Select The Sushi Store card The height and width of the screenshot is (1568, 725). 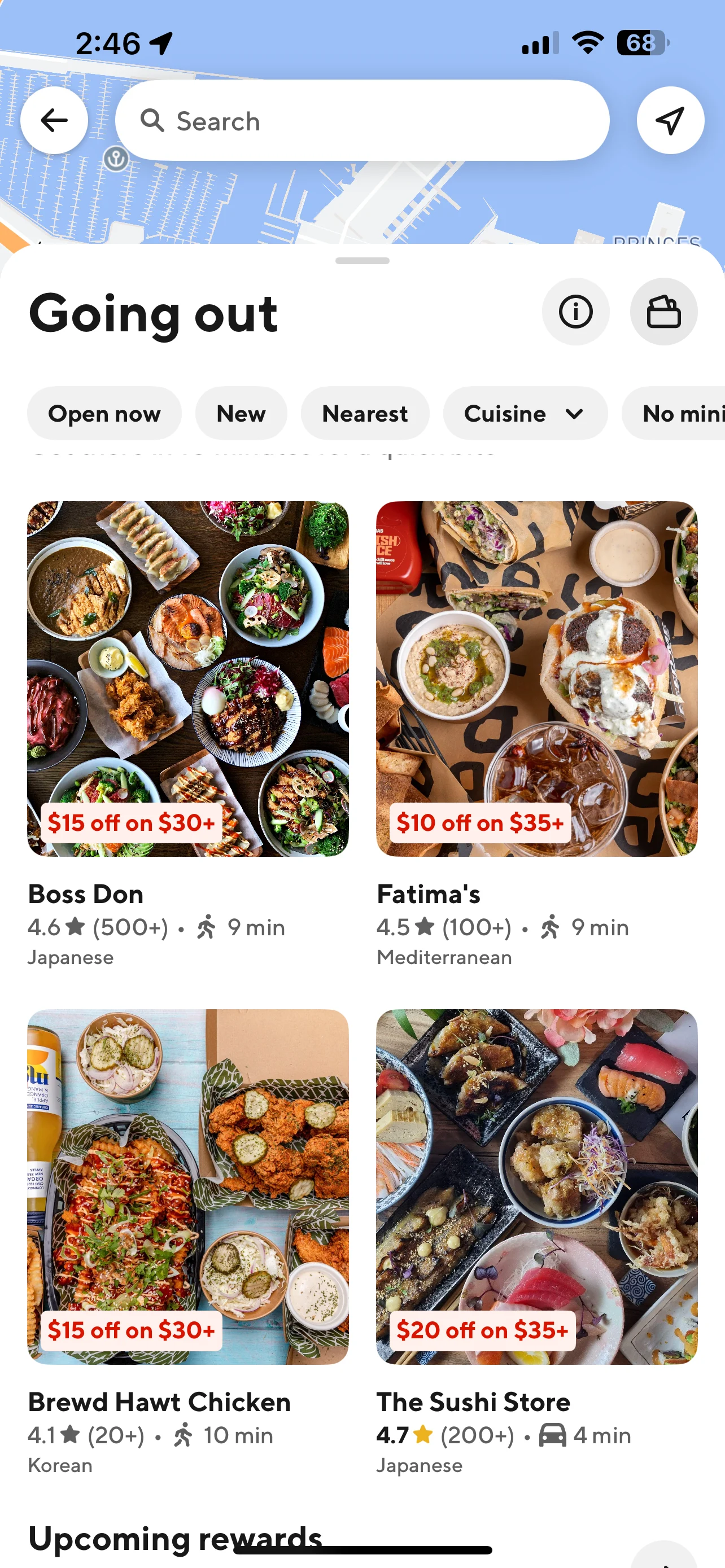536,1187
